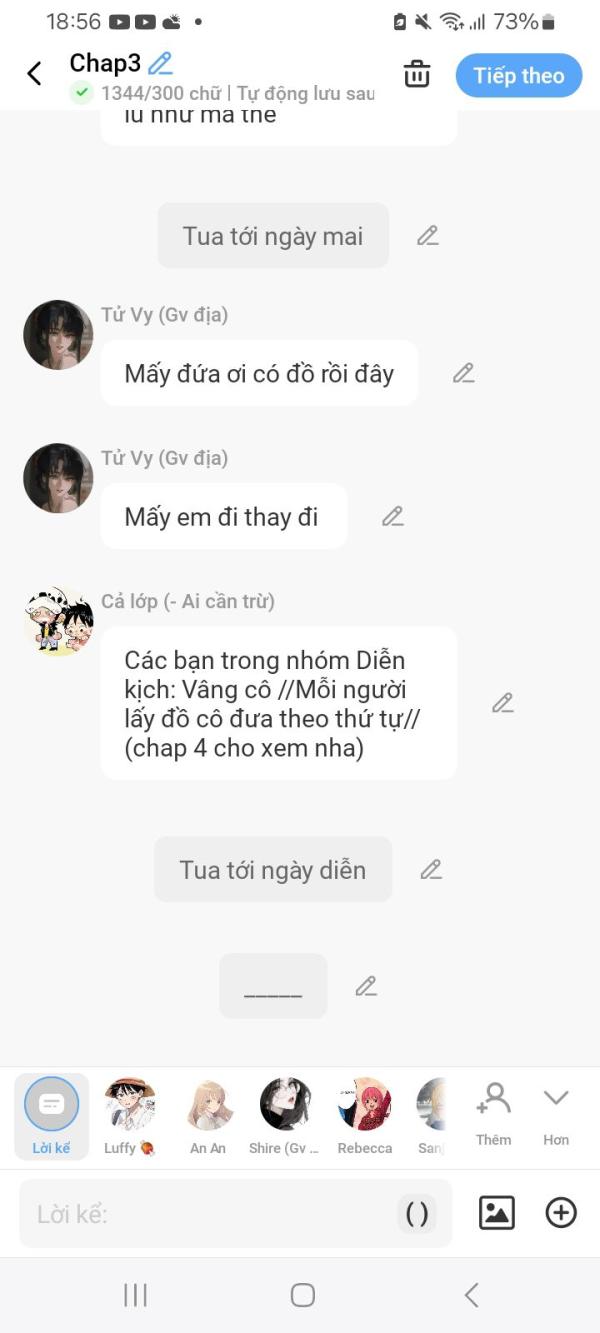
Task: Expand more options with Hơn
Action: (x=556, y=1114)
